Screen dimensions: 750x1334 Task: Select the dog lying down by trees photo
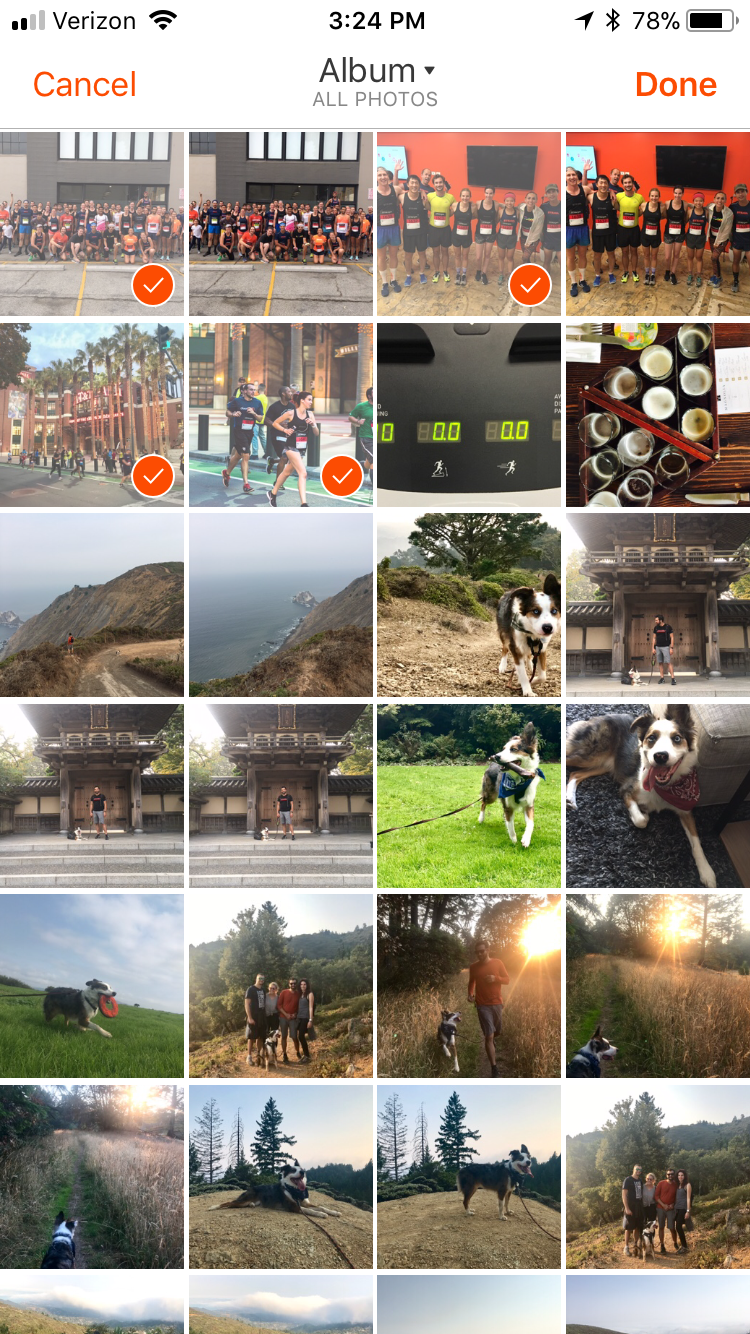[x=281, y=1177]
